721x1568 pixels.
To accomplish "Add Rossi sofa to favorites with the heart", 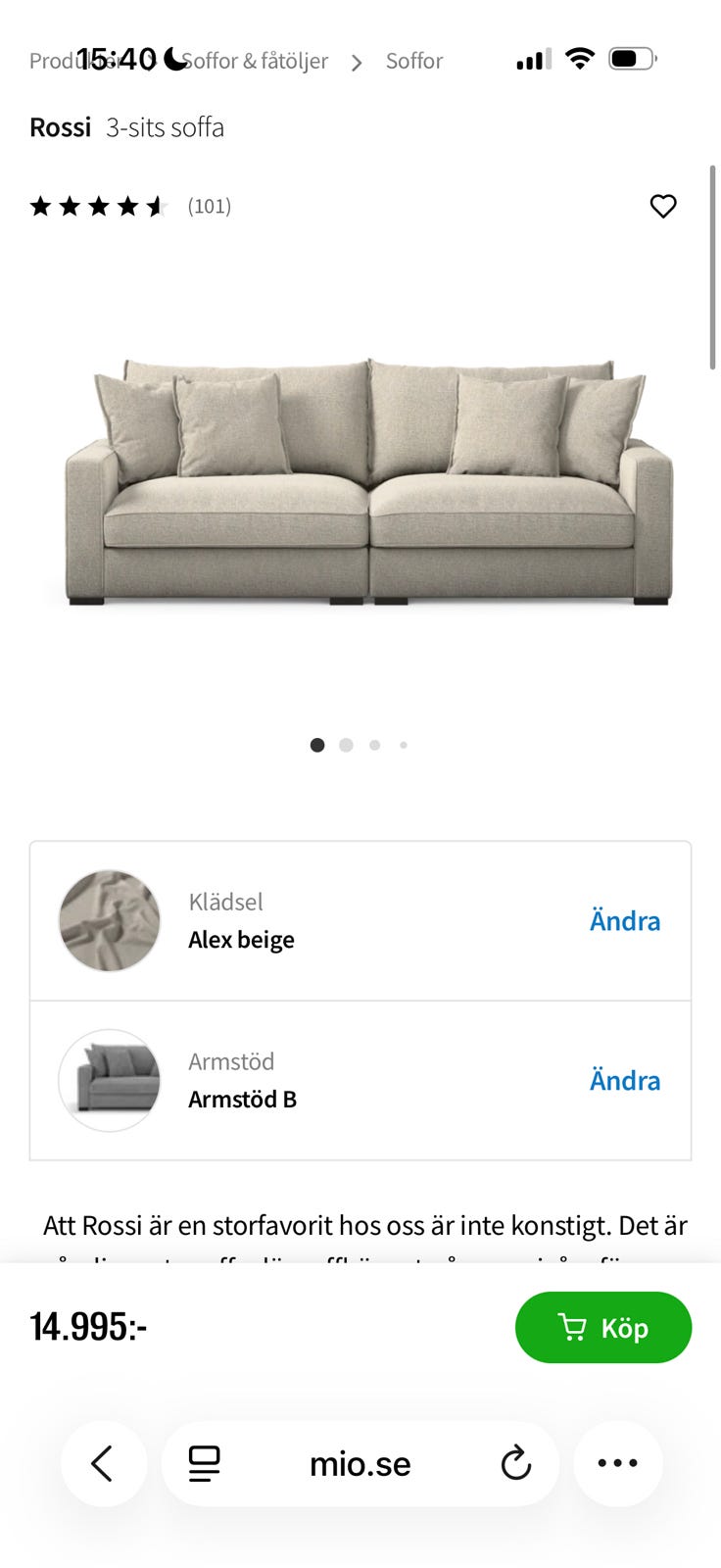I will point(663,207).
